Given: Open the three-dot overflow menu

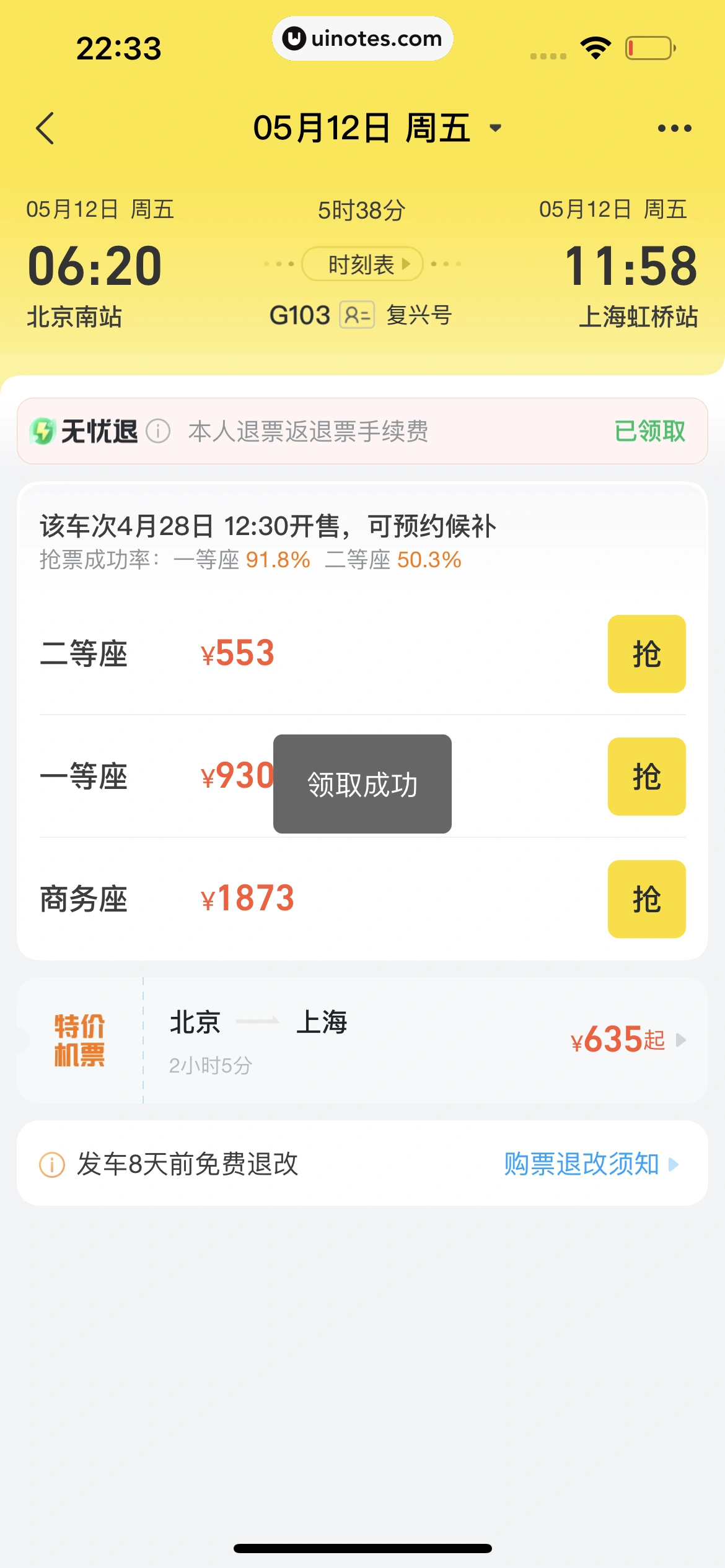Looking at the screenshot, I should tap(674, 128).
